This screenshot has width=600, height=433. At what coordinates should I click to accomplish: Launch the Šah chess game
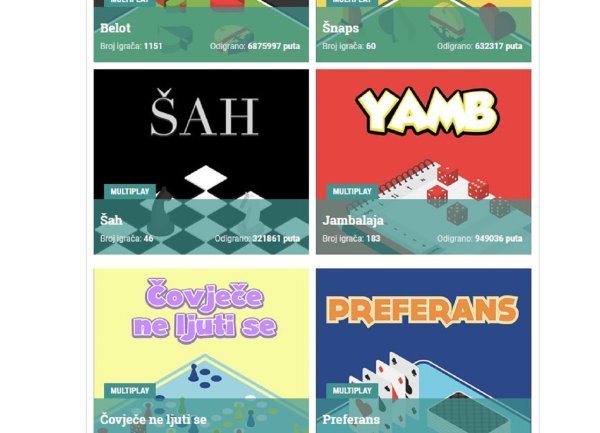200,160
